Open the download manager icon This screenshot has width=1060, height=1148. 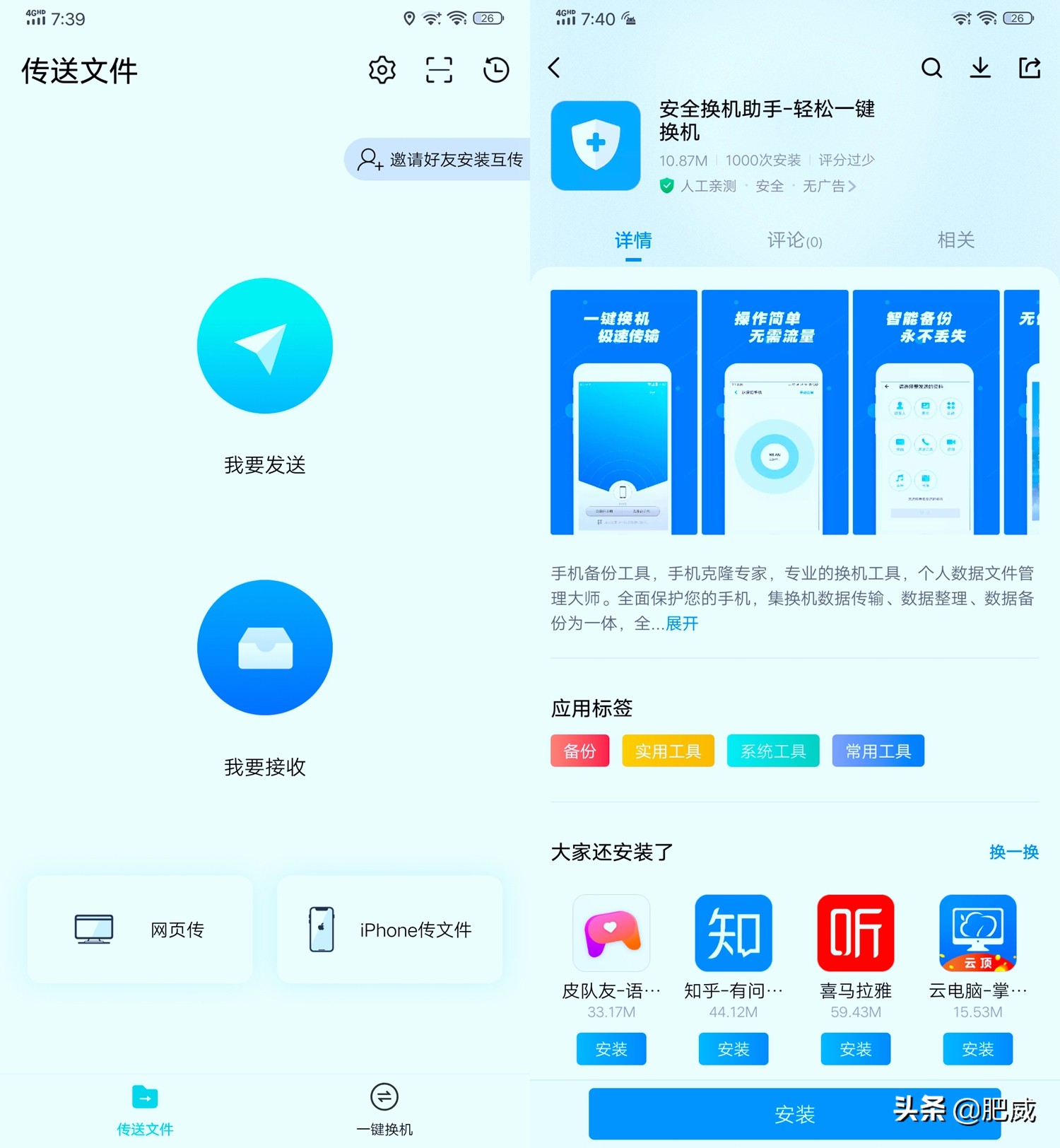(x=980, y=68)
